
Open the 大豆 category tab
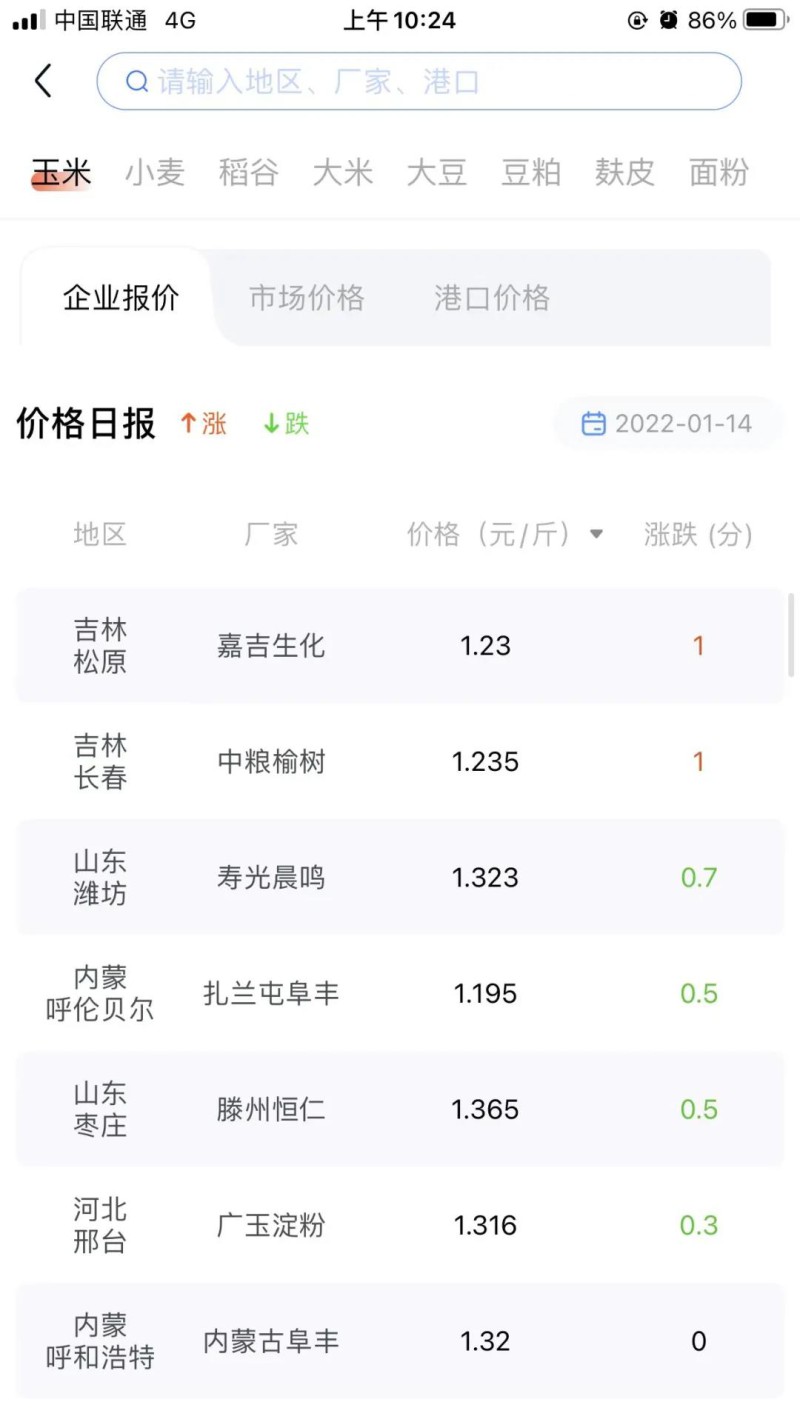coord(437,173)
